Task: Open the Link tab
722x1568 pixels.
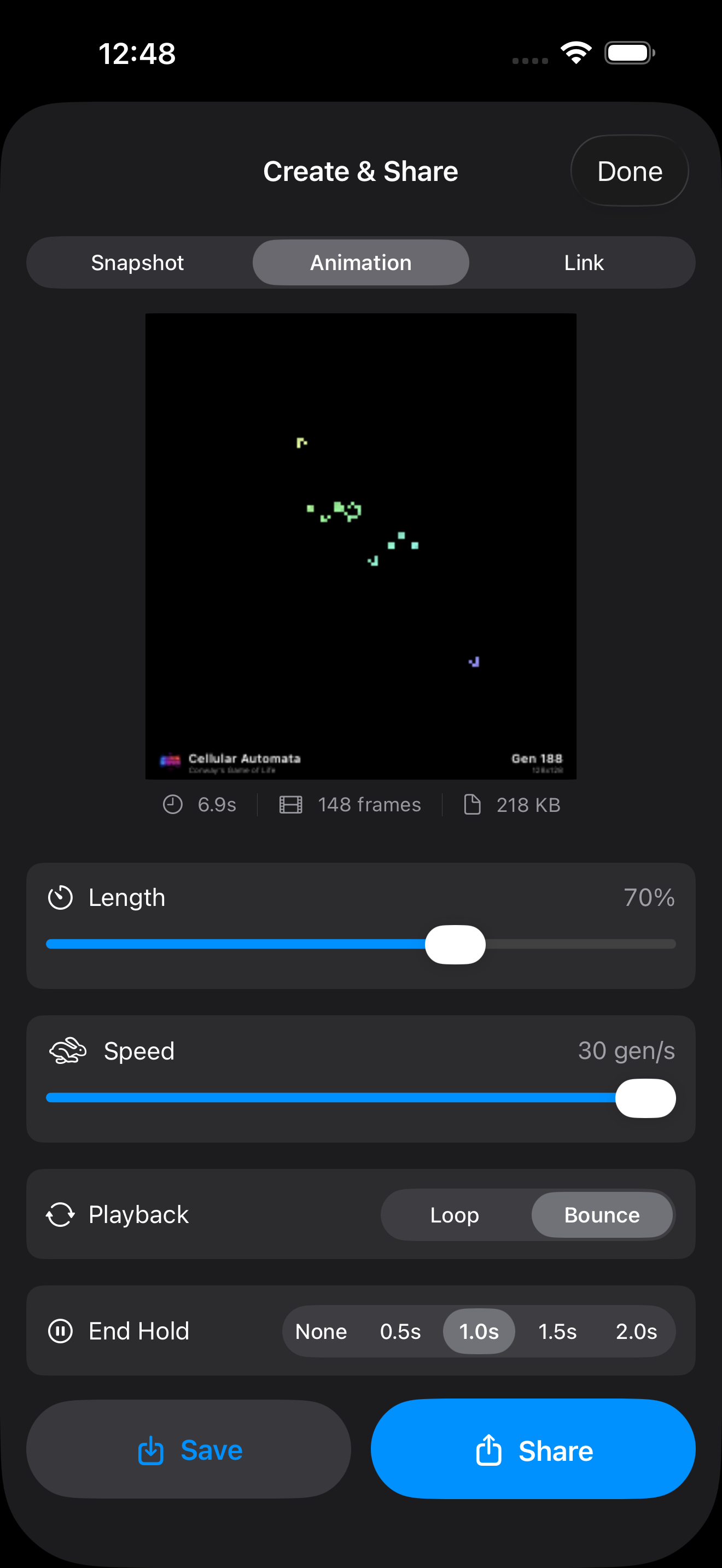Action: tap(583, 262)
